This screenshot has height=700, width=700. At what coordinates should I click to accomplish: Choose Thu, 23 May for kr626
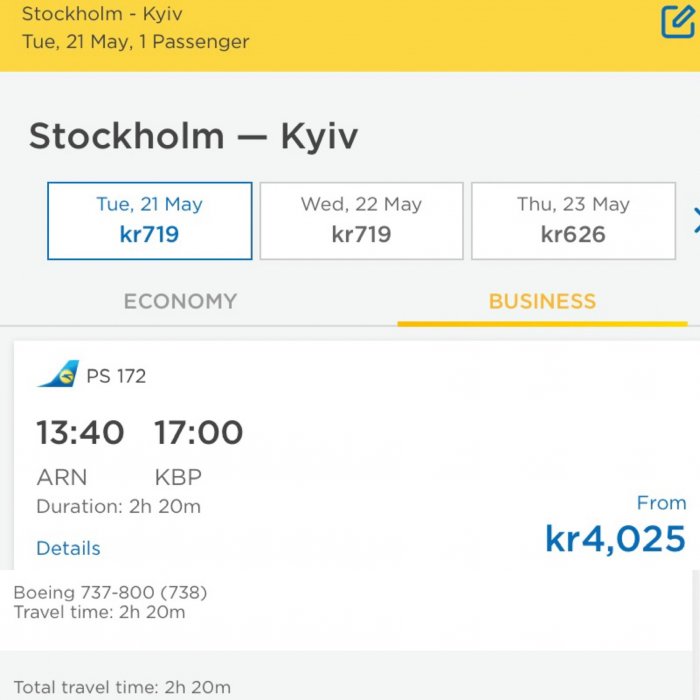coord(573,220)
